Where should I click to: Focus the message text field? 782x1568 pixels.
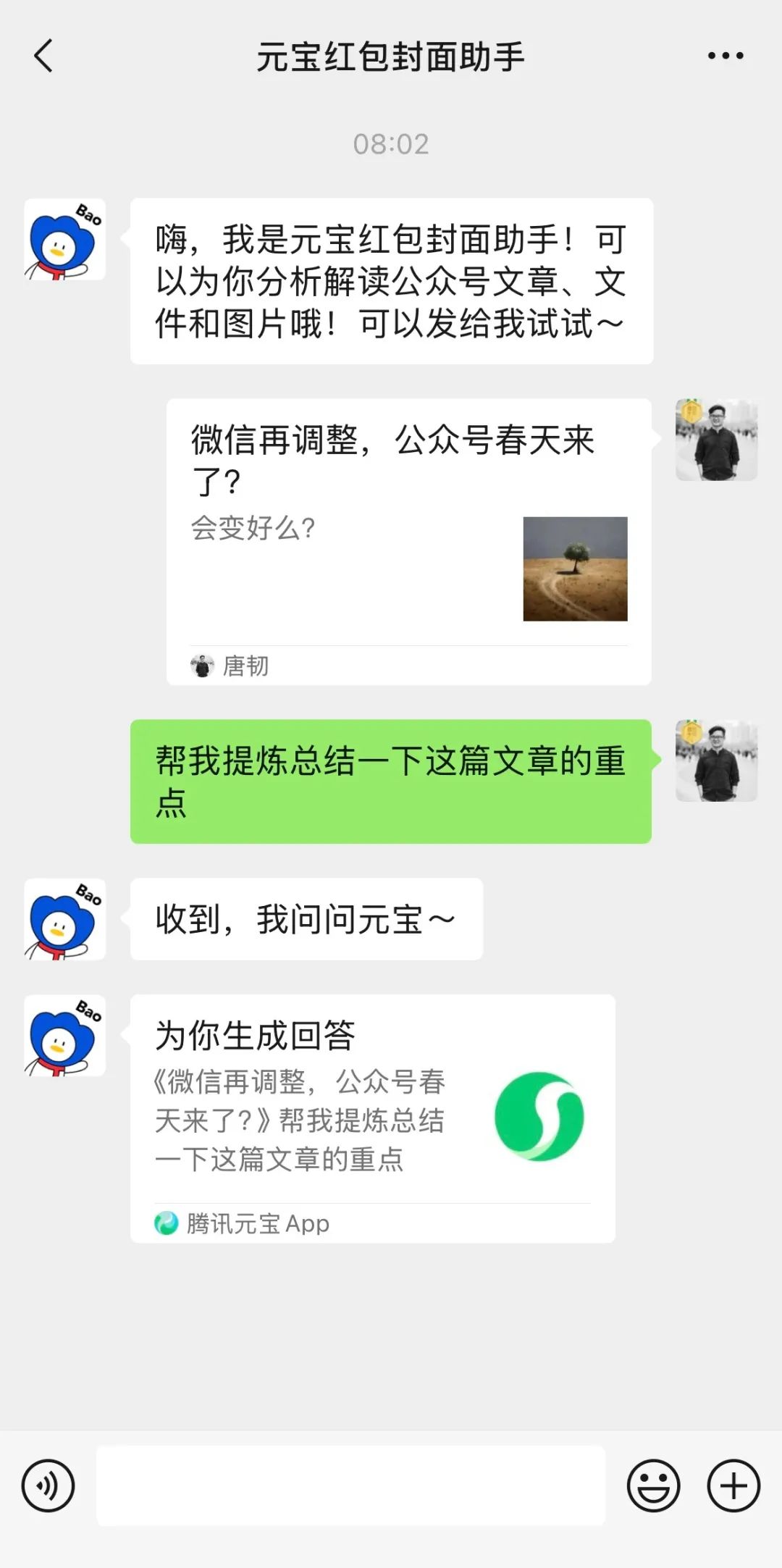point(350,1485)
